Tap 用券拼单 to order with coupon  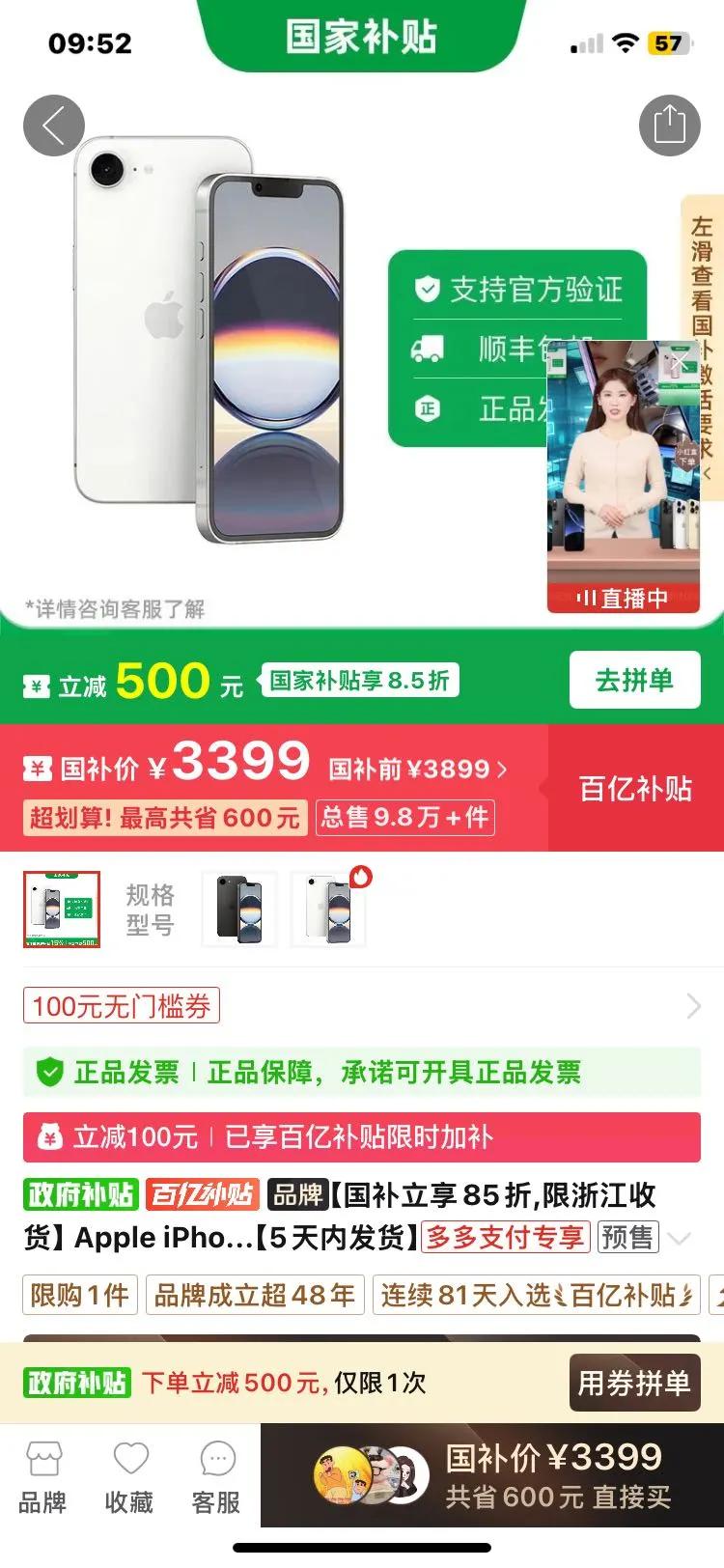[634, 1383]
